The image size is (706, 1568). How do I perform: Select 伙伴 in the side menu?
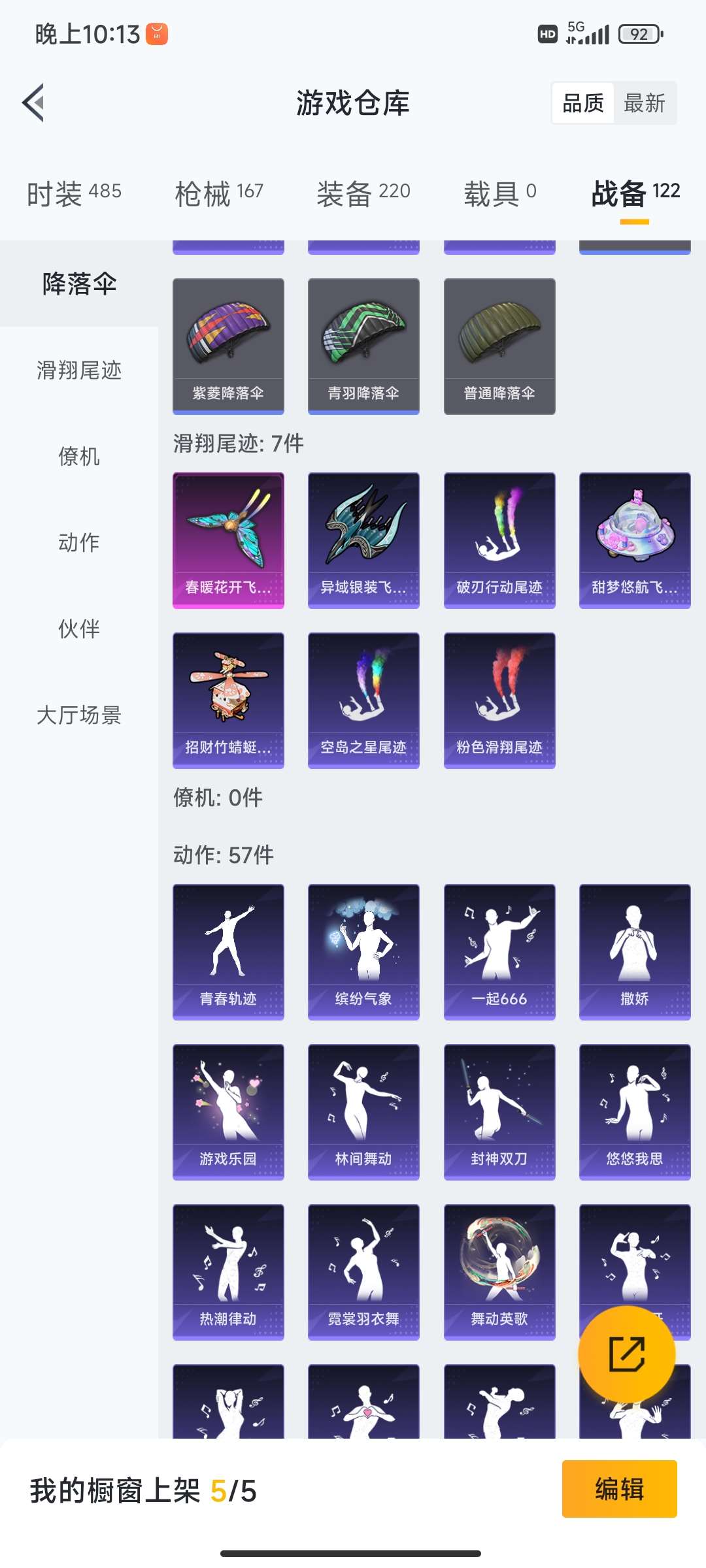point(79,629)
